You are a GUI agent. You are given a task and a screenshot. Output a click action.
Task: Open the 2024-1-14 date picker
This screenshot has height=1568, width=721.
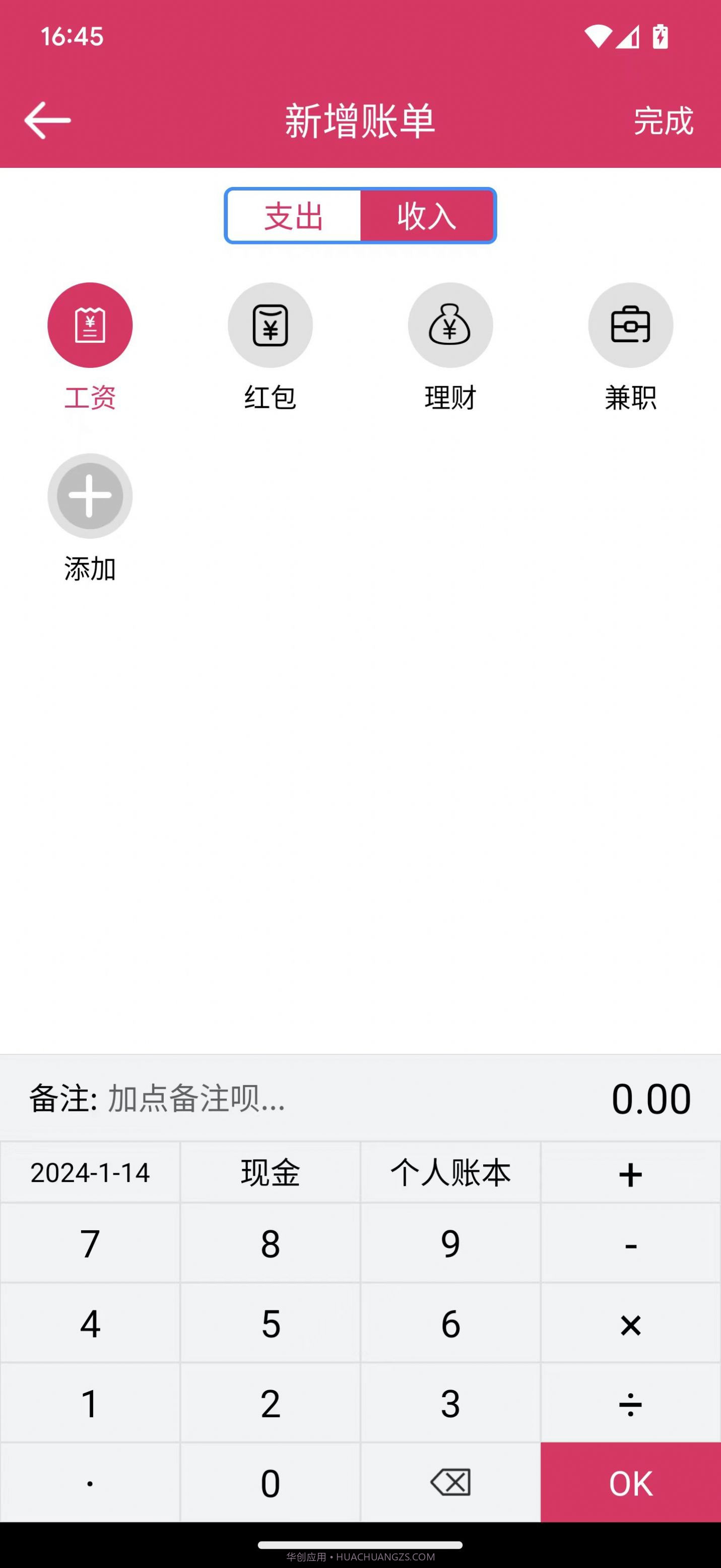point(90,1172)
